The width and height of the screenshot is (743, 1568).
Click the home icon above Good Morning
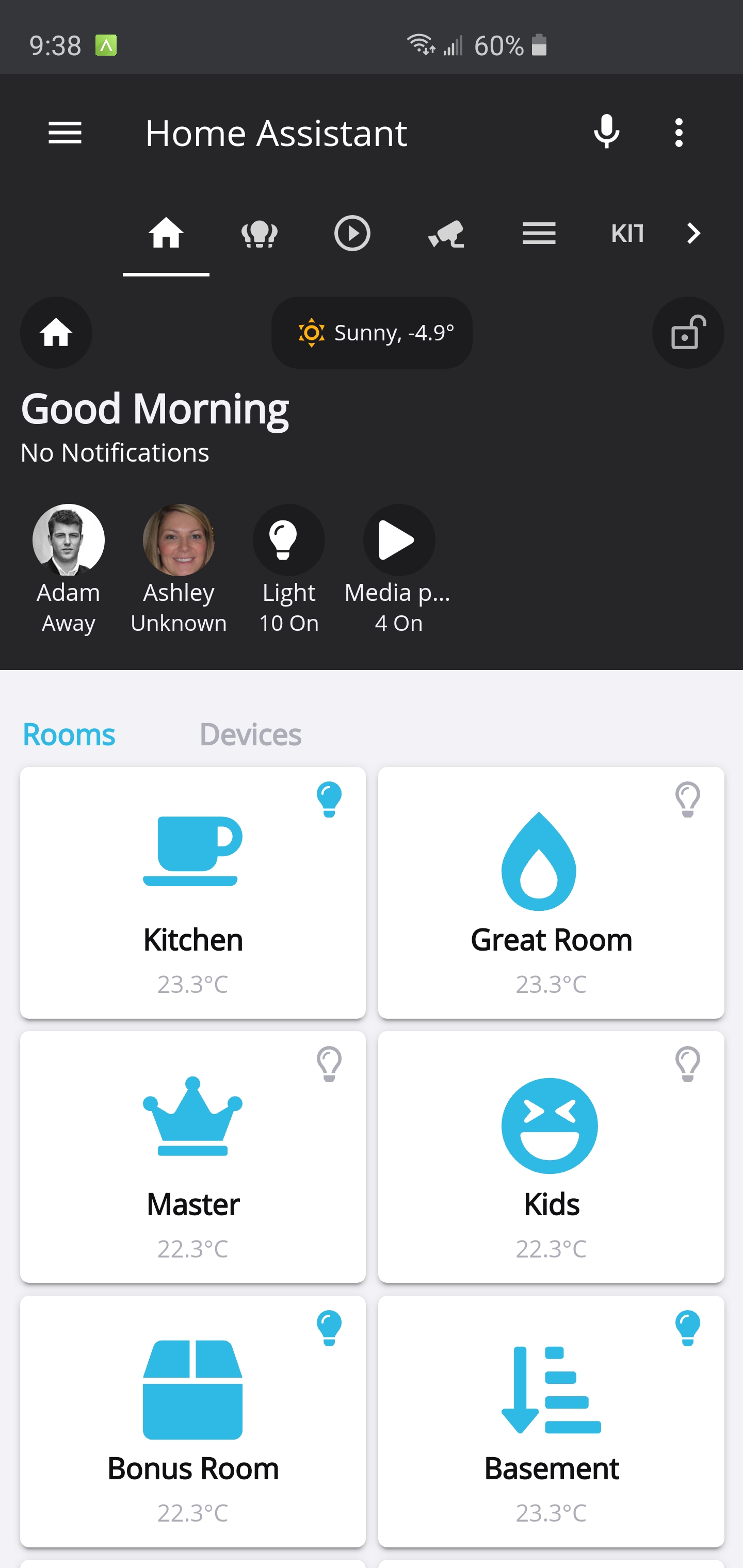tap(56, 333)
